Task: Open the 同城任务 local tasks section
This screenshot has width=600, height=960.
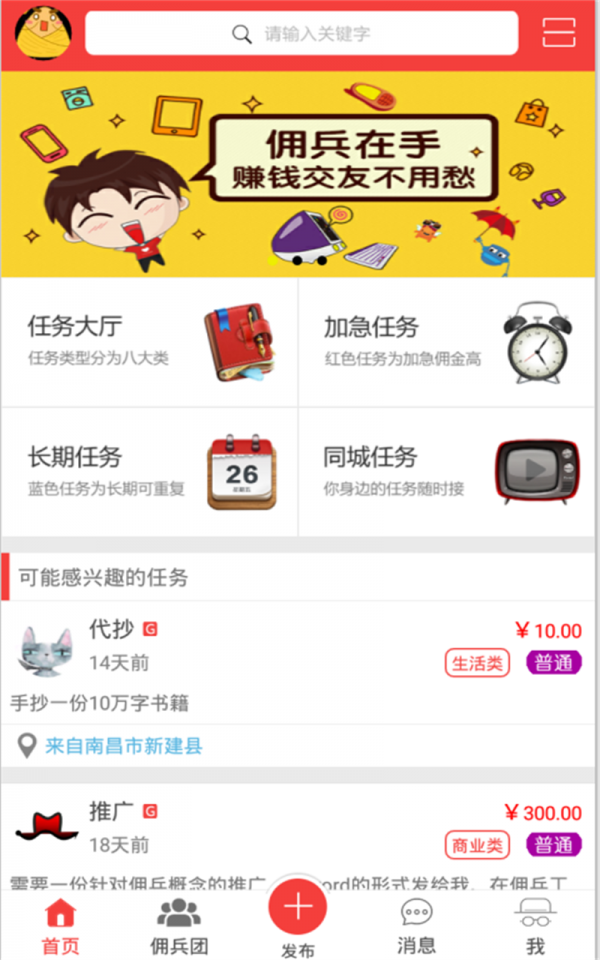Action: click(x=446, y=472)
